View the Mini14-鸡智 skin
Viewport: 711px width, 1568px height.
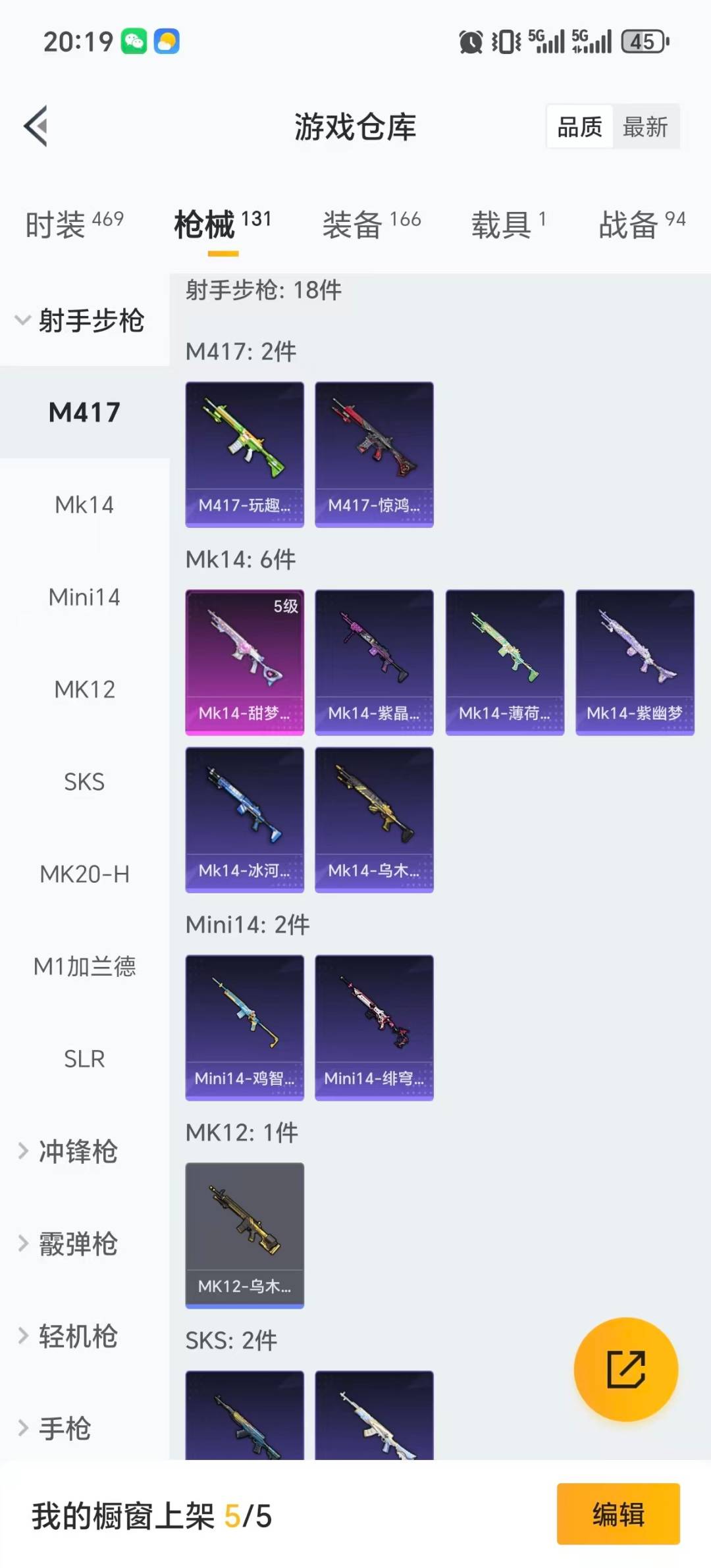(x=244, y=1028)
